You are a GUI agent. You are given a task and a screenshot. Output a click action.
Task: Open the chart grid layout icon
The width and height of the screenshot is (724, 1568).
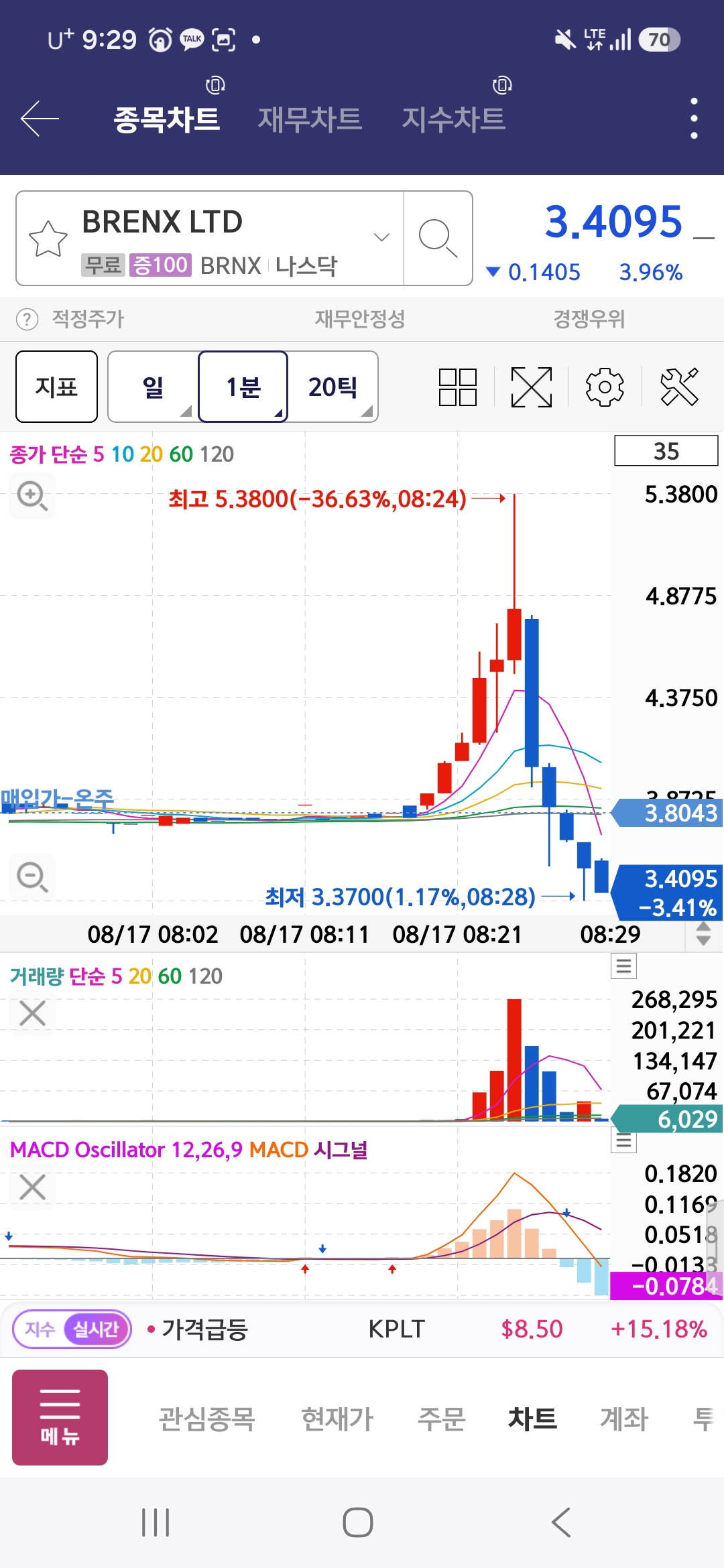point(458,387)
